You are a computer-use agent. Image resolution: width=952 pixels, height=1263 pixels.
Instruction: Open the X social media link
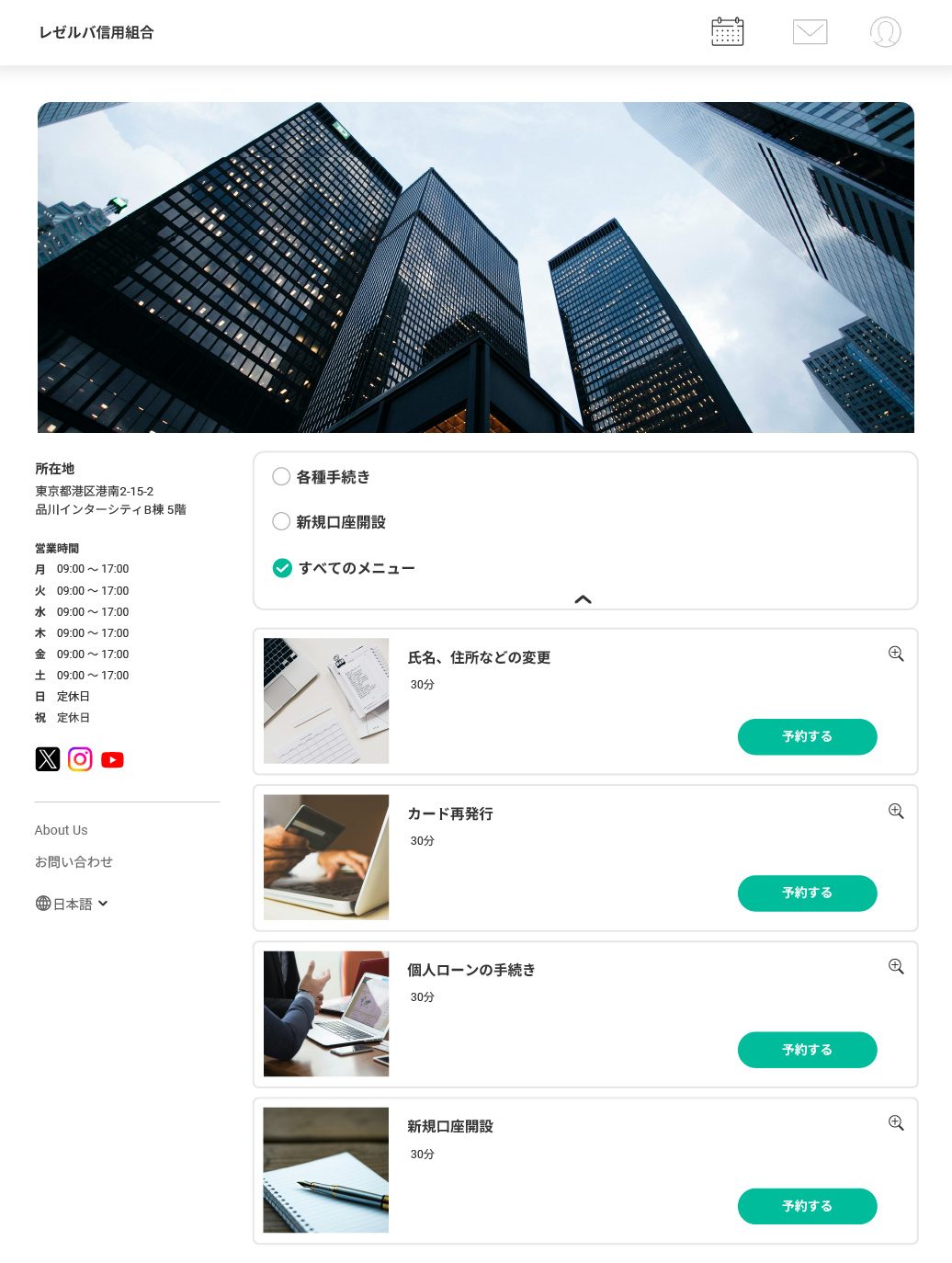tap(48, 759)
